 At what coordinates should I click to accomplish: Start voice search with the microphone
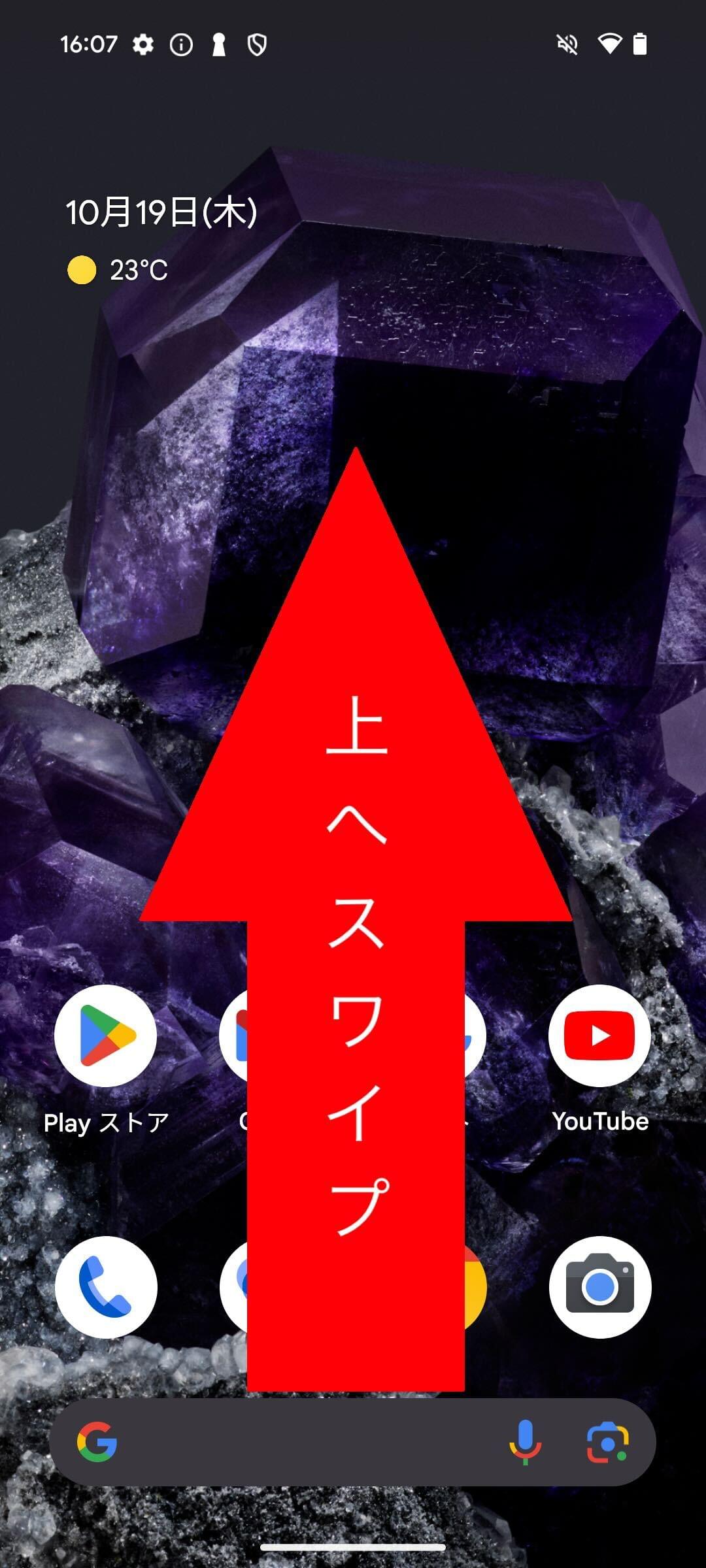pos(525,1443)
